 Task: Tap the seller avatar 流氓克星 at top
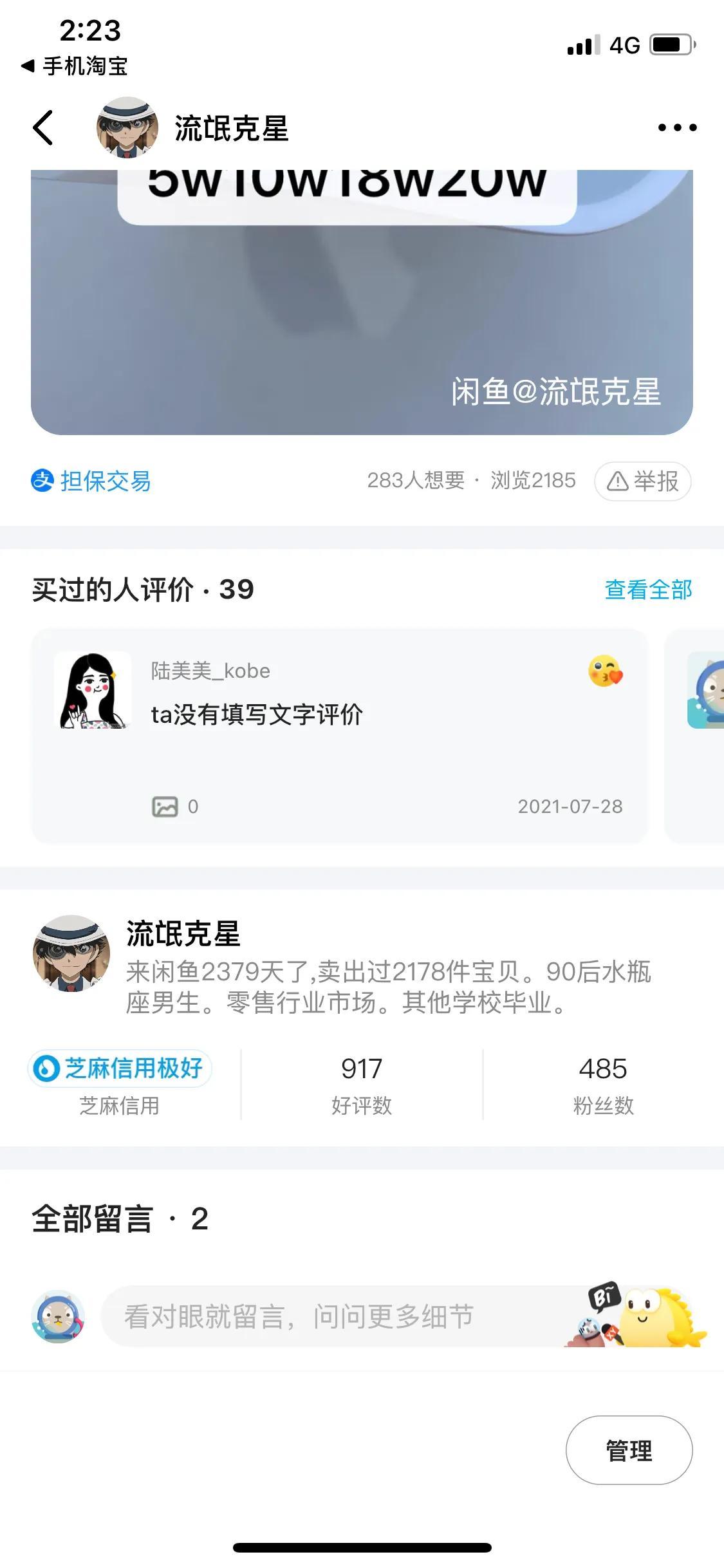pyautogui.click(x=127, y=127)
